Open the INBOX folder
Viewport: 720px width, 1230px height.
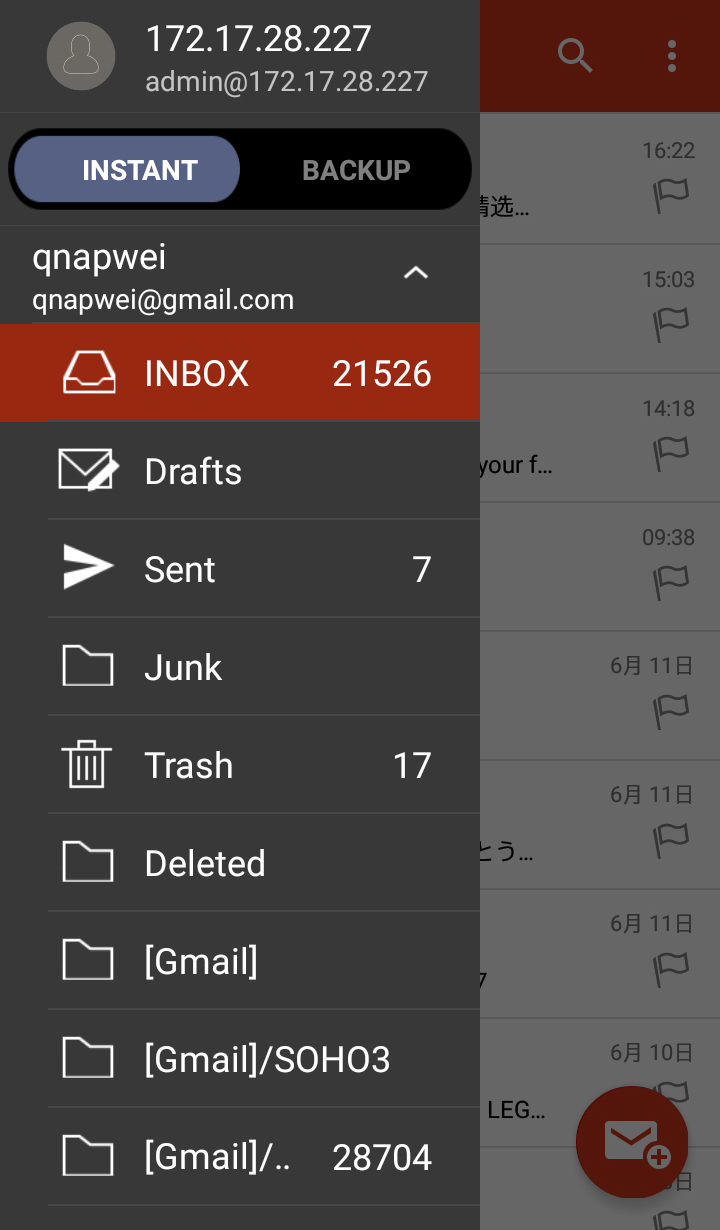click(x=240, y=373)
